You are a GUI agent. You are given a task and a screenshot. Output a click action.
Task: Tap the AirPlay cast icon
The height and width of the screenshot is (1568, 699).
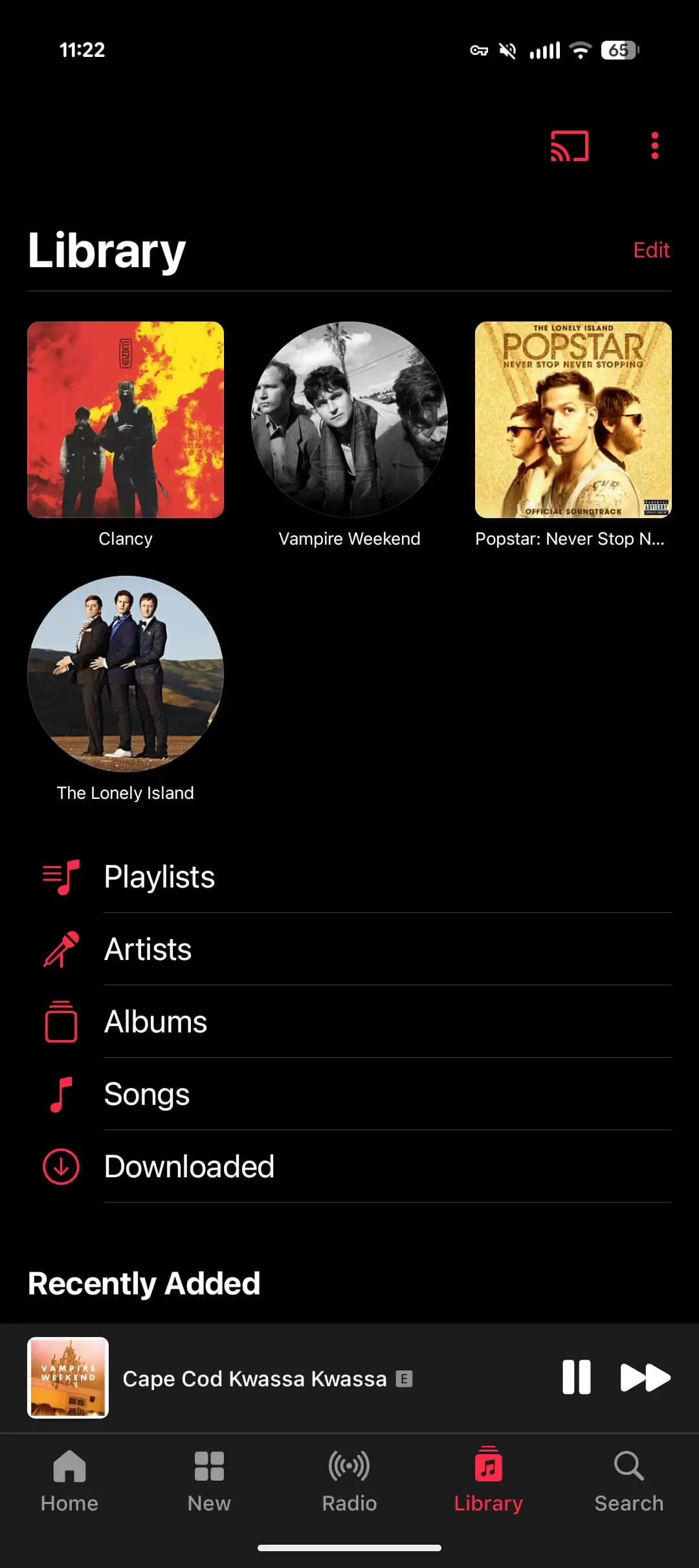pos(570,146)
